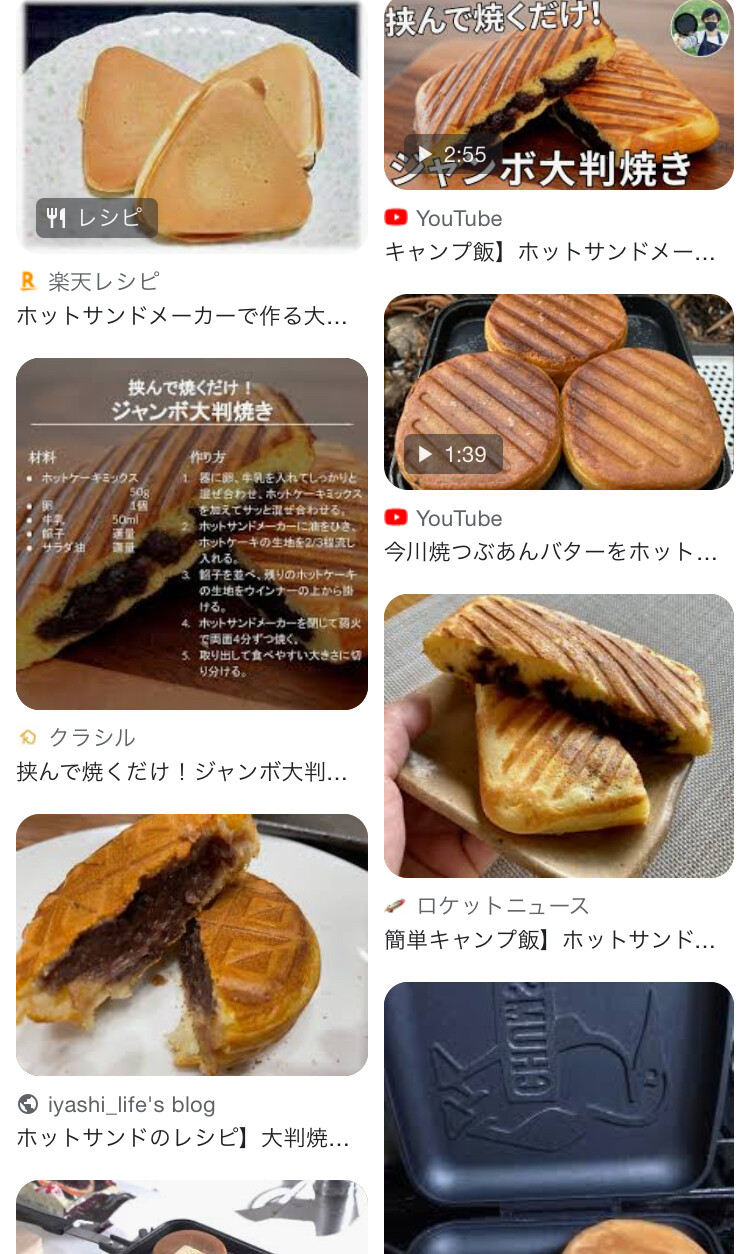Open the 2:55 ジャンボ大判焼き YouTube video
This screenshot has width=750, height=1254.
point(558,95)
